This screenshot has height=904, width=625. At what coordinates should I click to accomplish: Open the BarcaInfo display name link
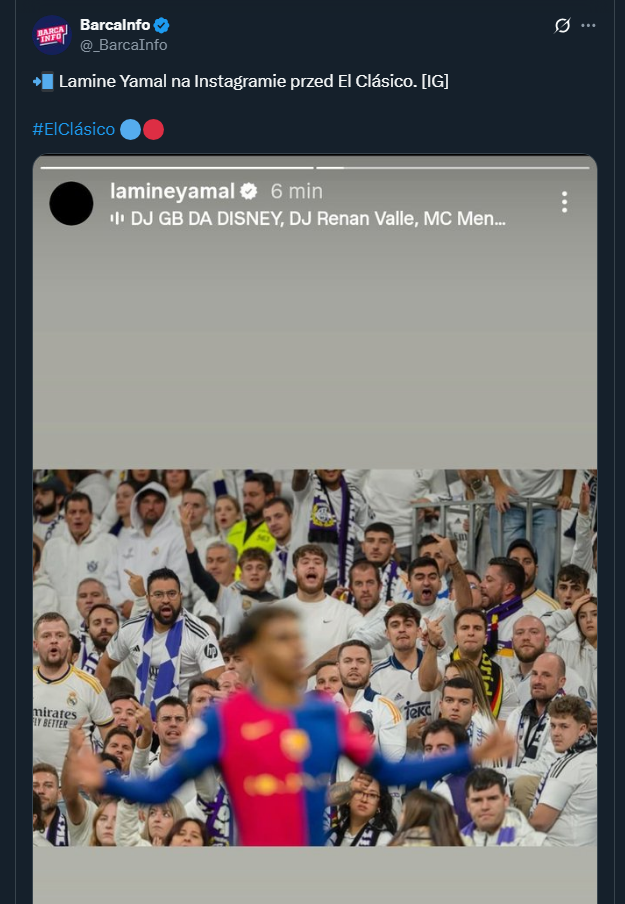(x=114, y=25)
